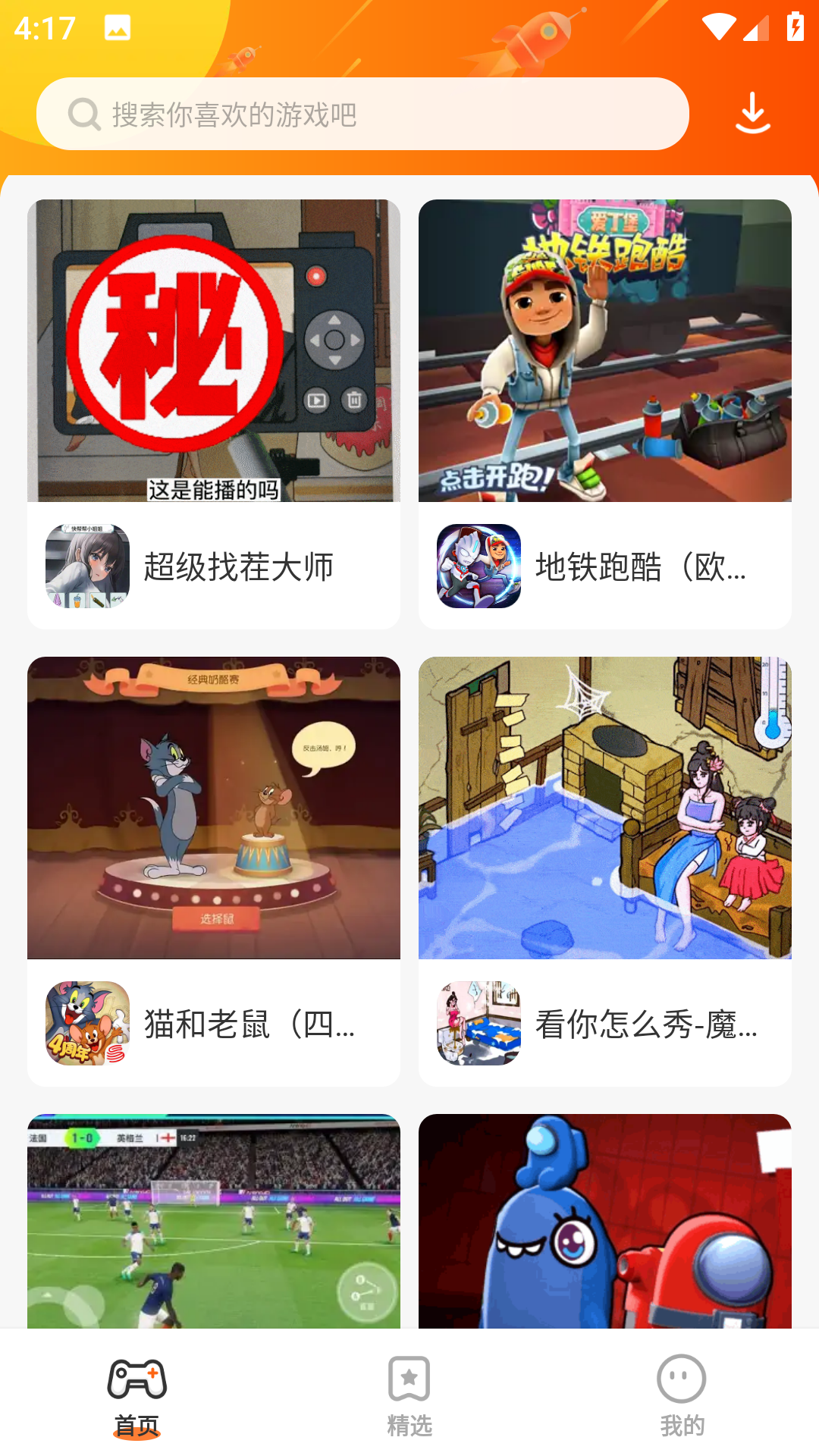Return to the 首页 tab
The image size is (819, 1456).
136,1399
